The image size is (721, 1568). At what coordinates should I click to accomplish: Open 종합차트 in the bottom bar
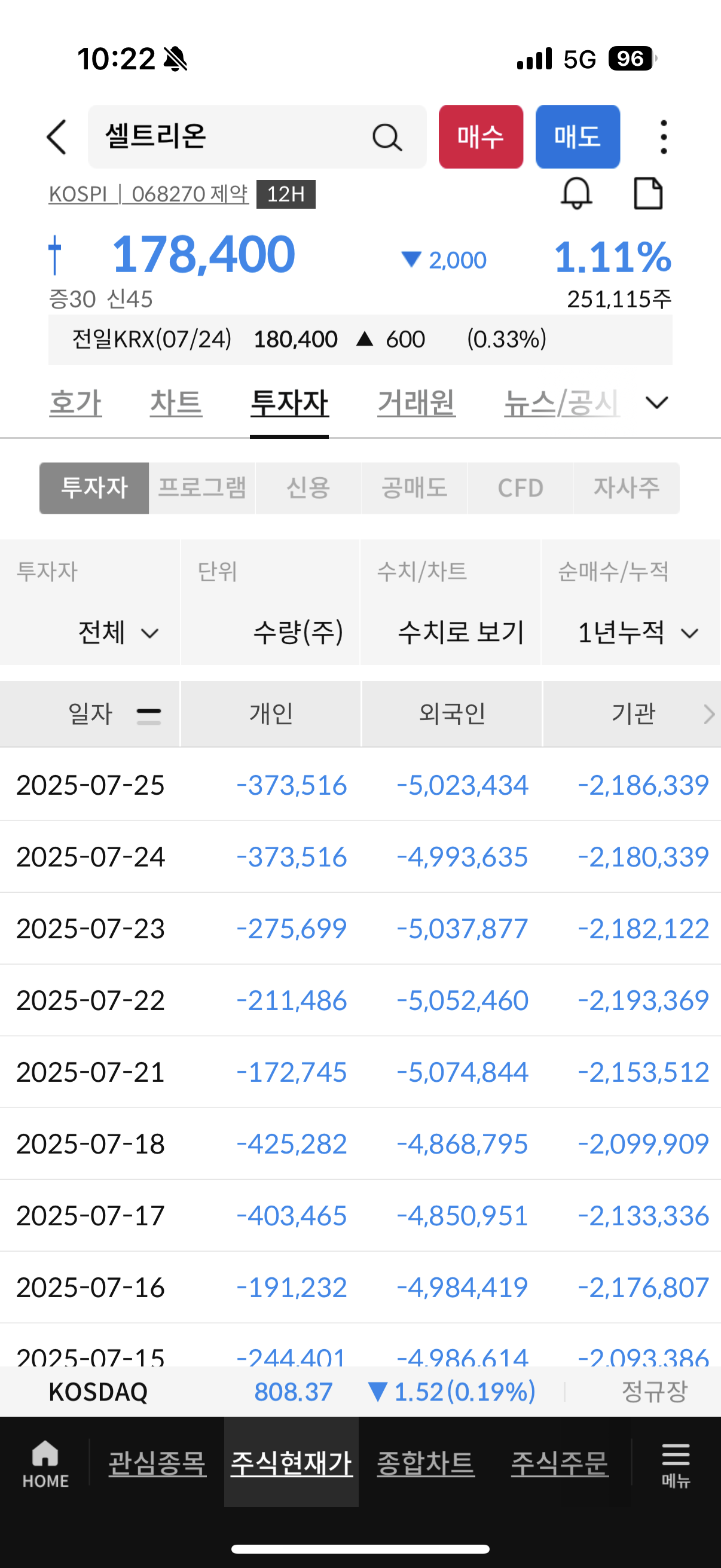click(425, 1464)
